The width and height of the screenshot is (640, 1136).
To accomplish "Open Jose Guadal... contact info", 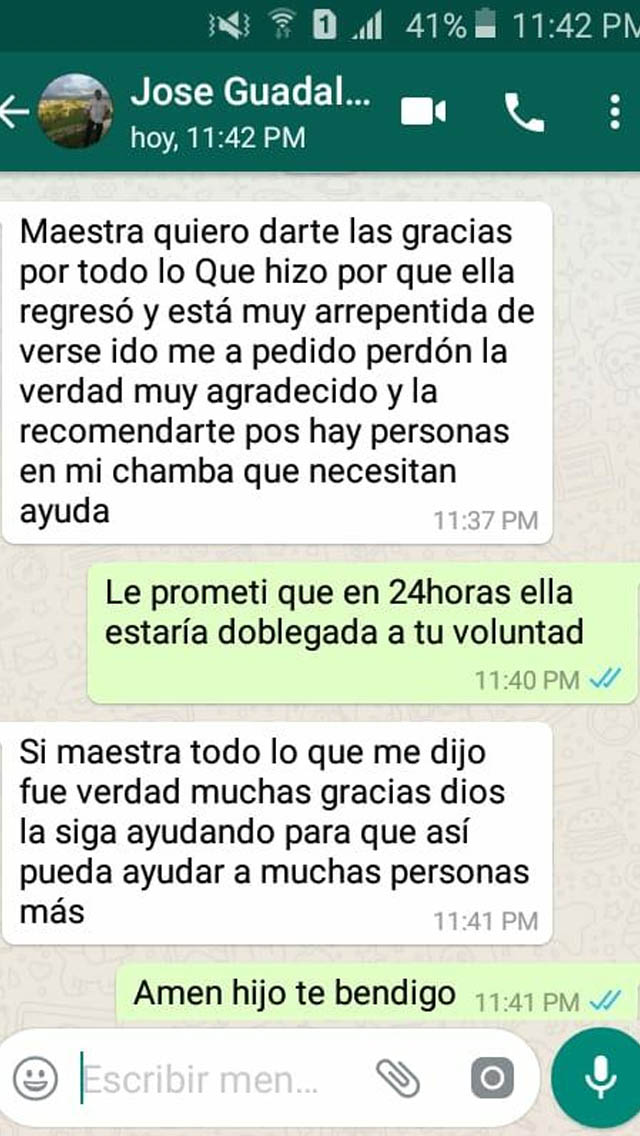I will point(250,111).
